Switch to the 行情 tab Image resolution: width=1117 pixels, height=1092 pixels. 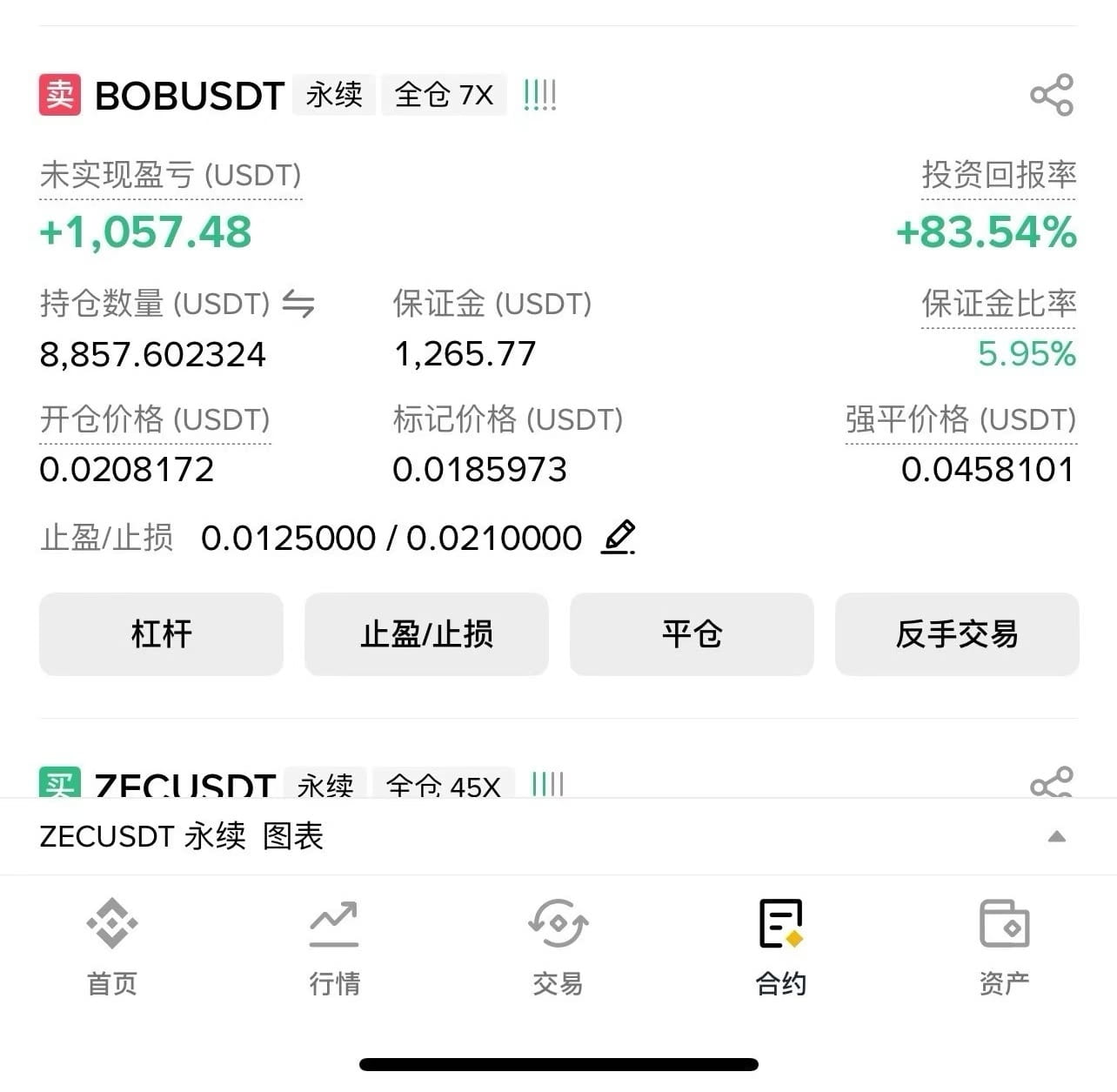(x=335, y=946)
